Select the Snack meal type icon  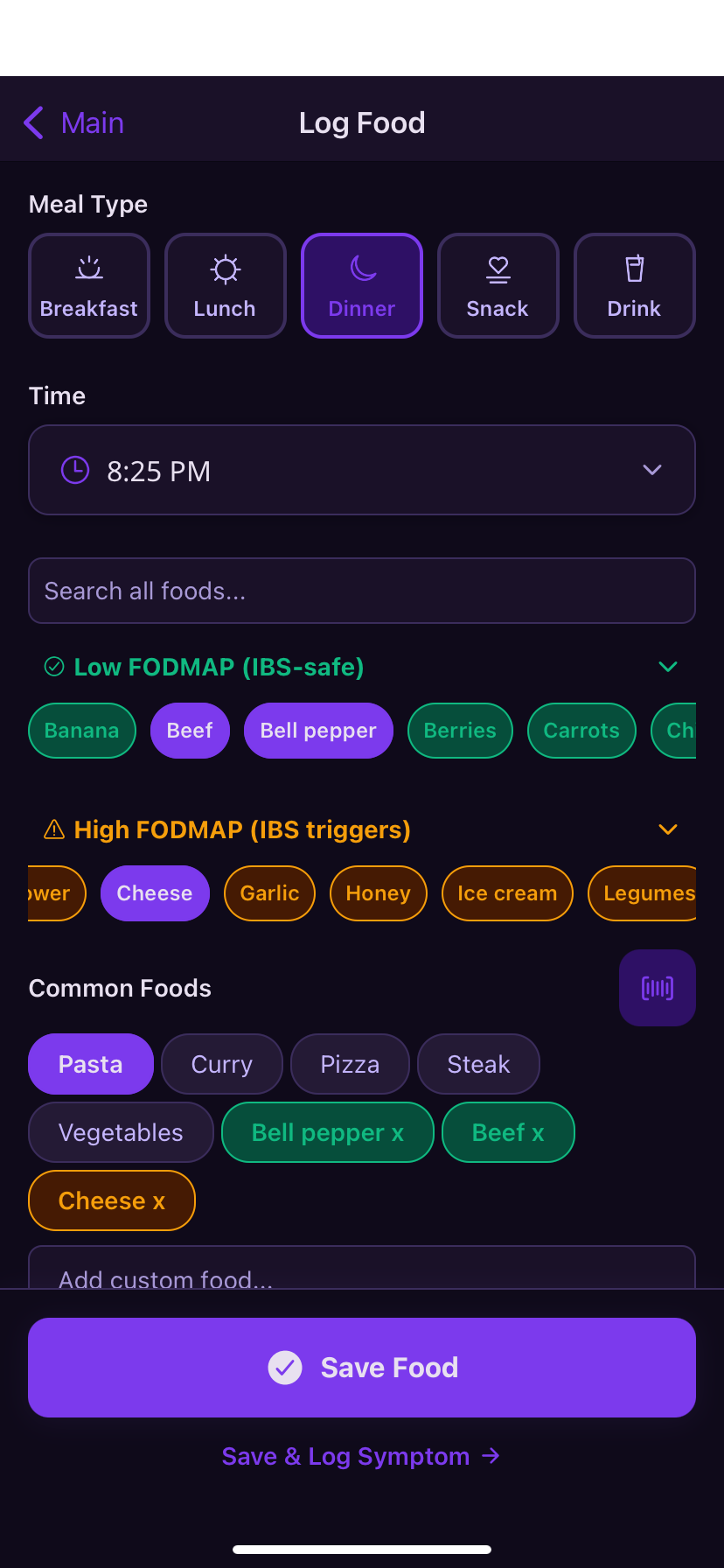pyautogui.click(x=498, y=269)
